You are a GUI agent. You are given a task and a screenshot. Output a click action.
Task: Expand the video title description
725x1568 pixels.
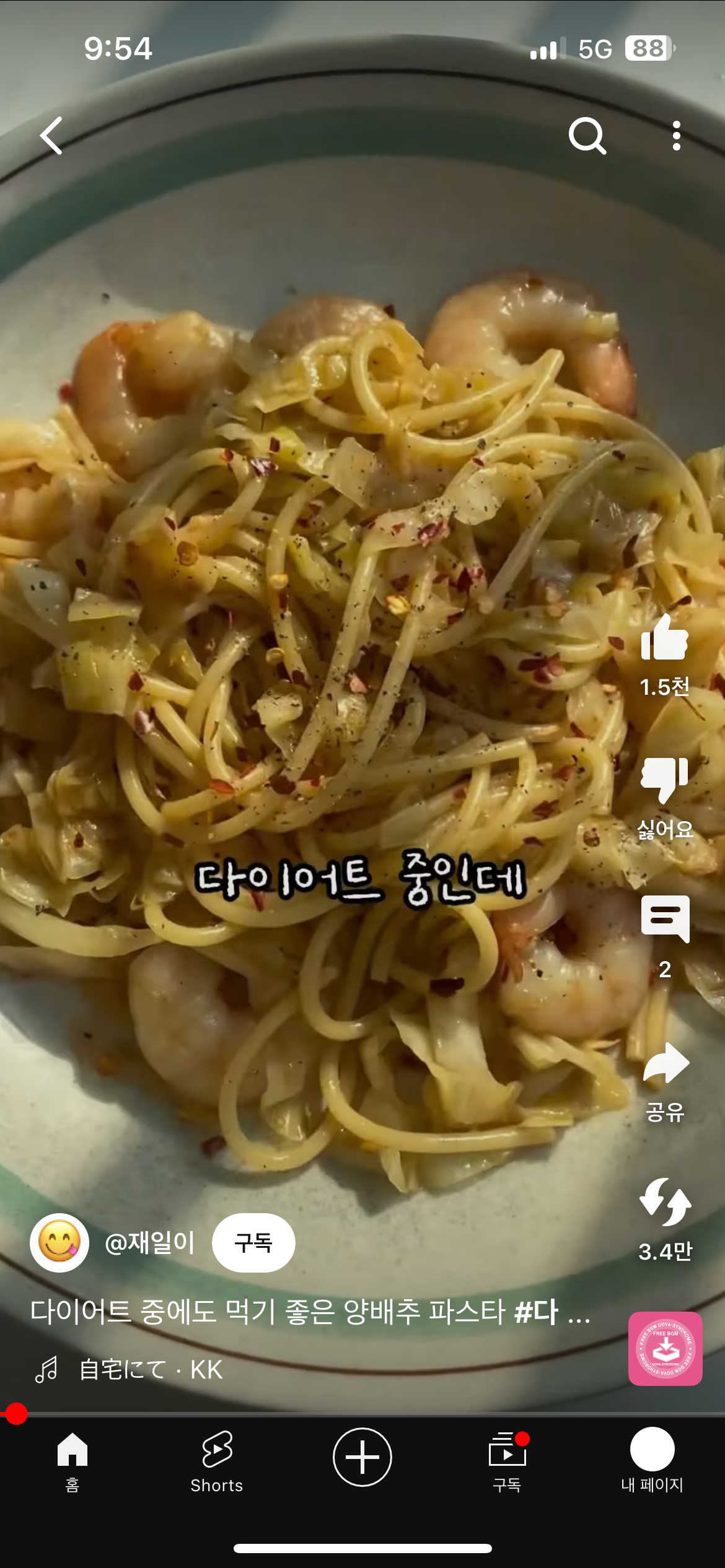point(310,1312)
